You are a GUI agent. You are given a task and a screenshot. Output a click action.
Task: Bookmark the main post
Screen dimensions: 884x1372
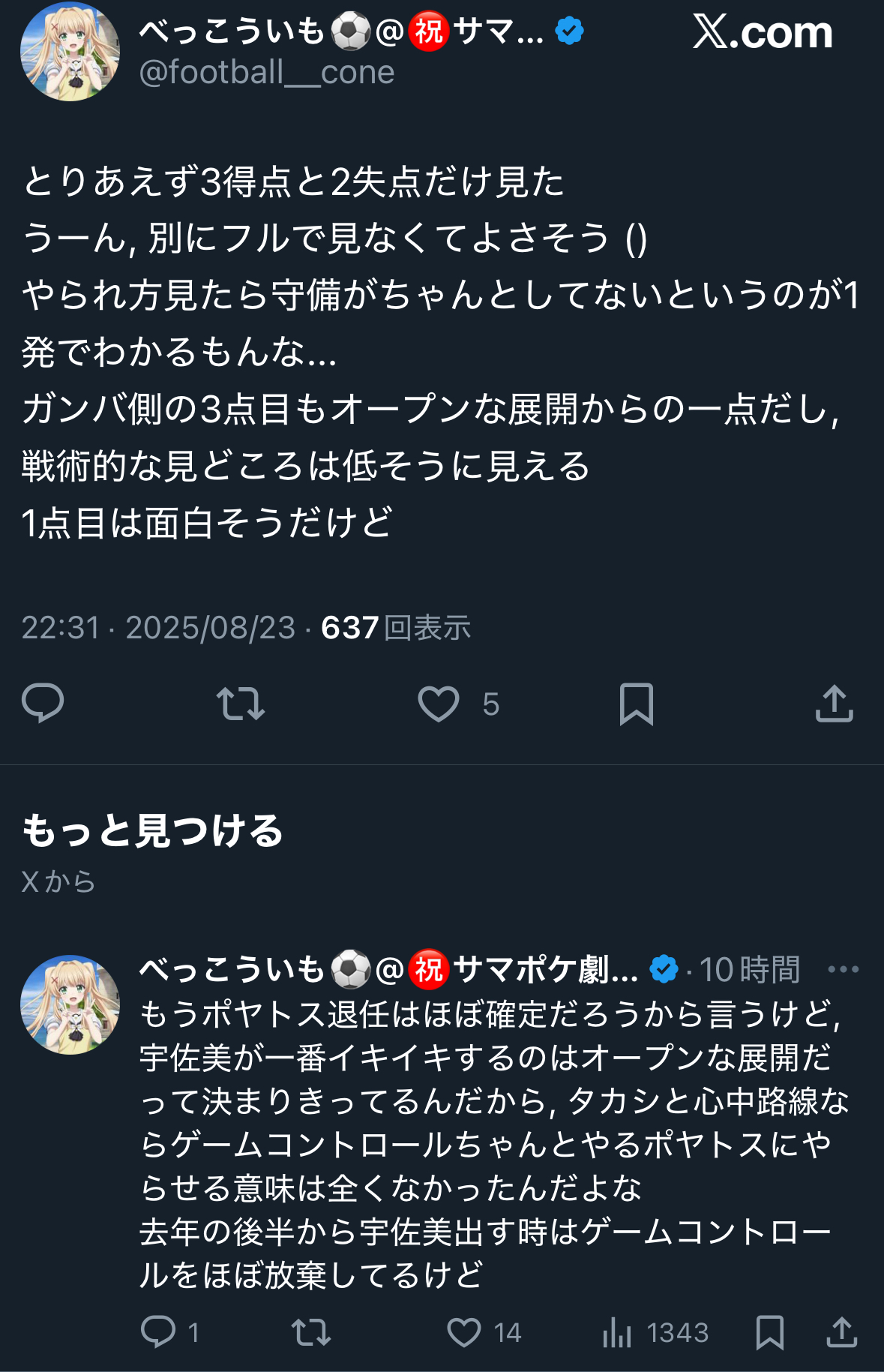tap(637, 704)
